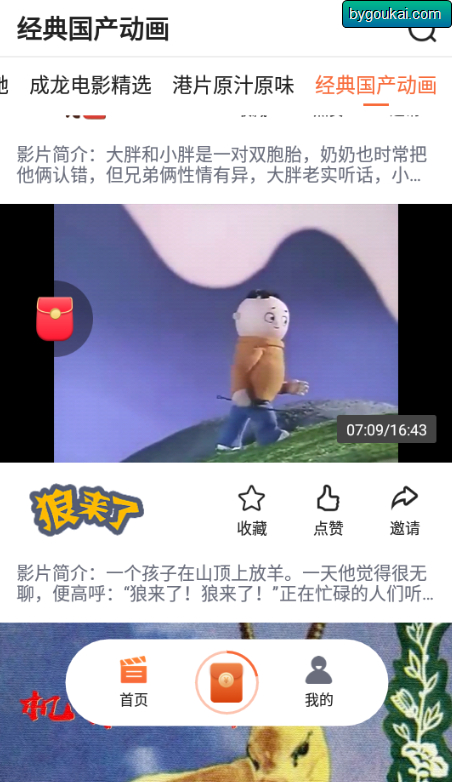Select the 经典国产动画 tab
Image resolution: width=452 pixels, height=782 pixels.
point(376,85)
